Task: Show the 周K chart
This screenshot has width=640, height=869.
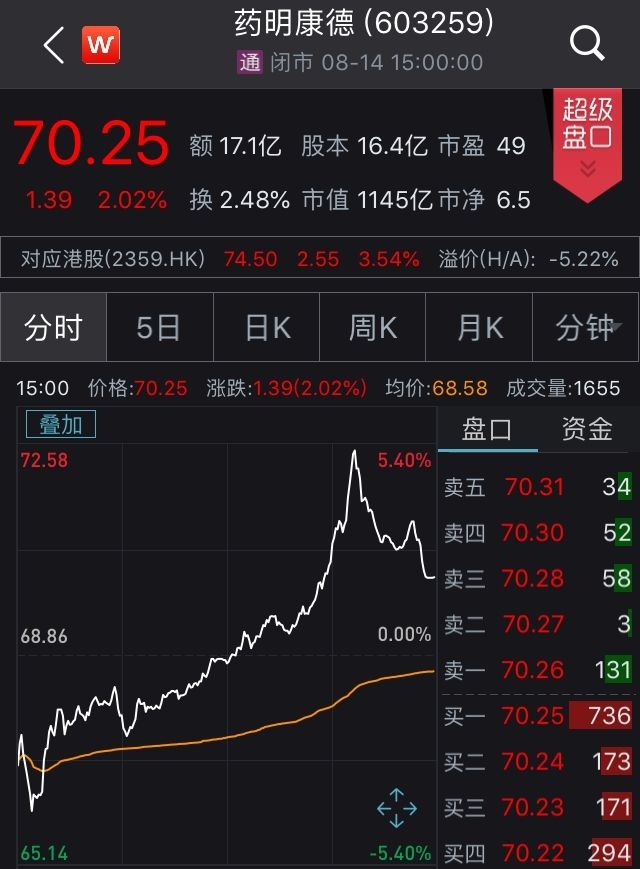Action: tap(373, 328)
